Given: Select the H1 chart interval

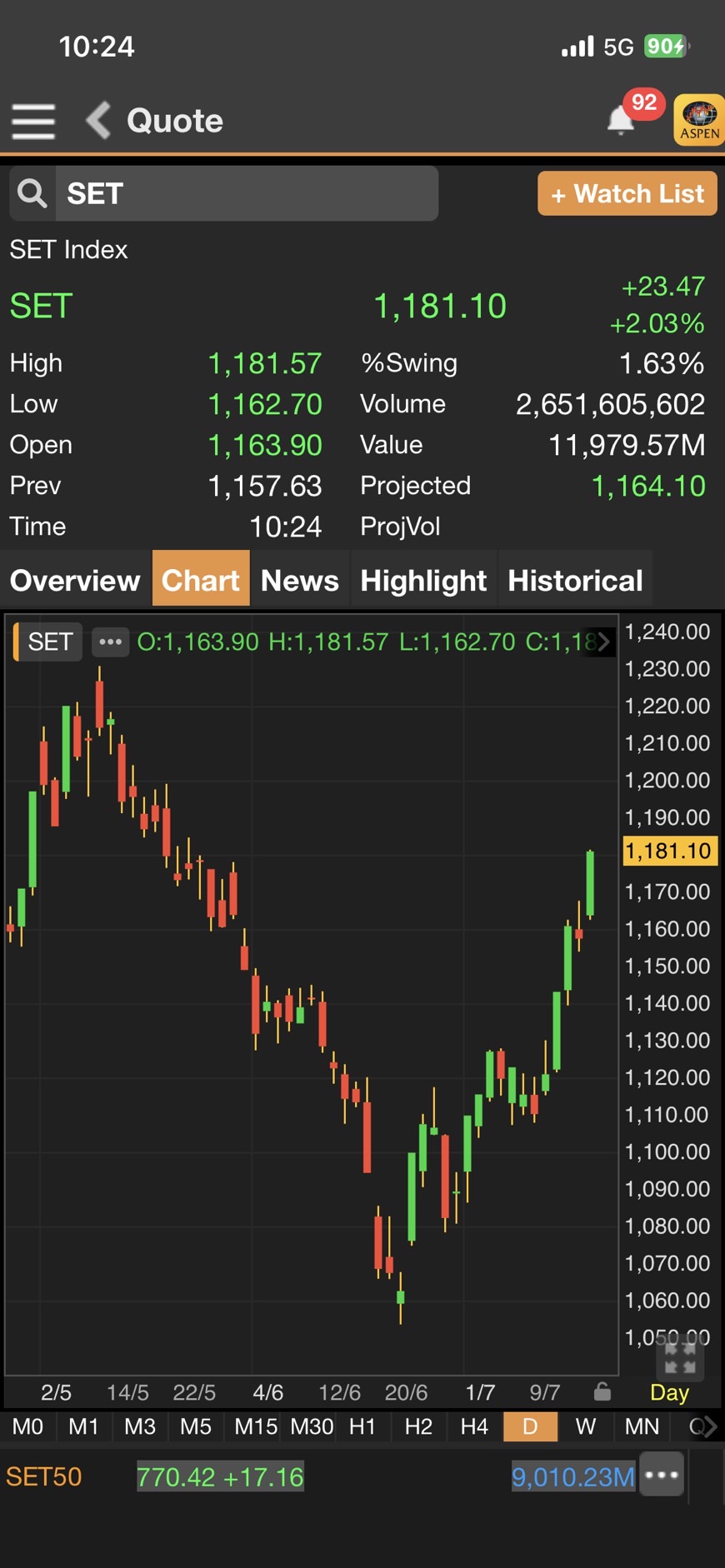Looking at the screenshot, I should click(x=362, y=1426).
